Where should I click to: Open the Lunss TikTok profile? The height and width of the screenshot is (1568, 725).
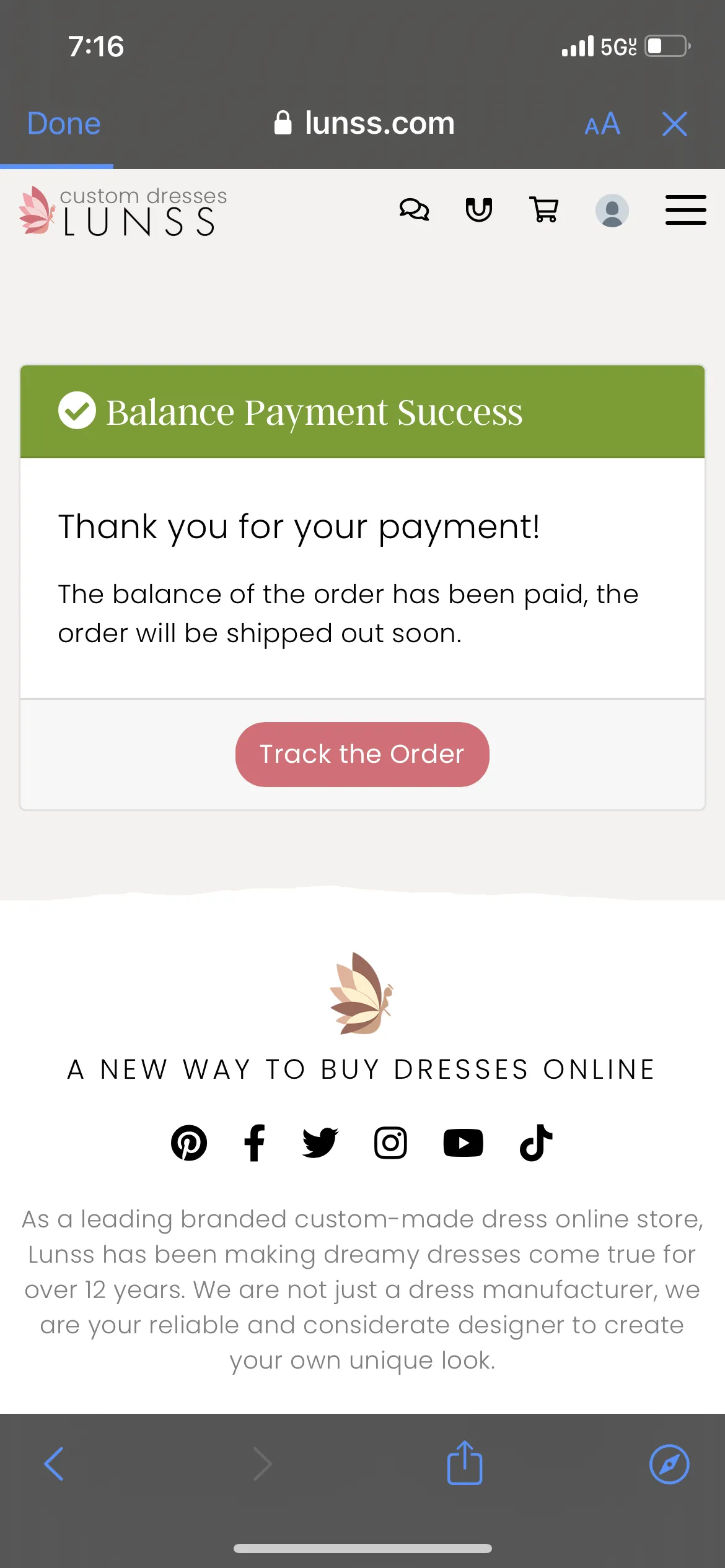pyautogui.click(x=536, y=1143)
